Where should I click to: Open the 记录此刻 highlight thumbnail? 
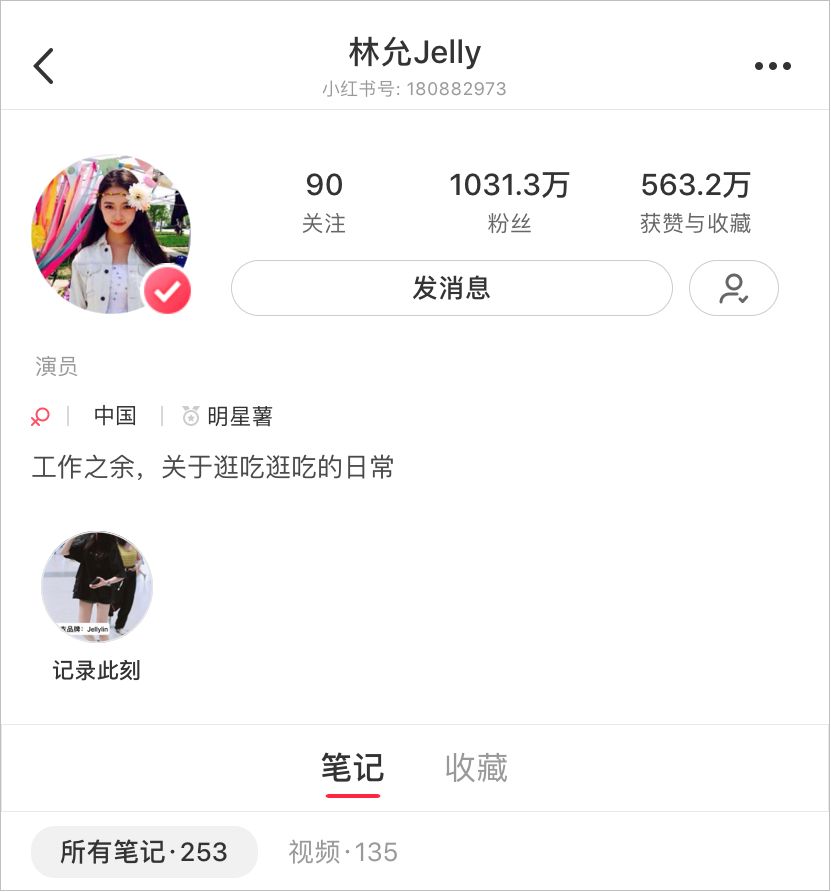click(96, 586)
